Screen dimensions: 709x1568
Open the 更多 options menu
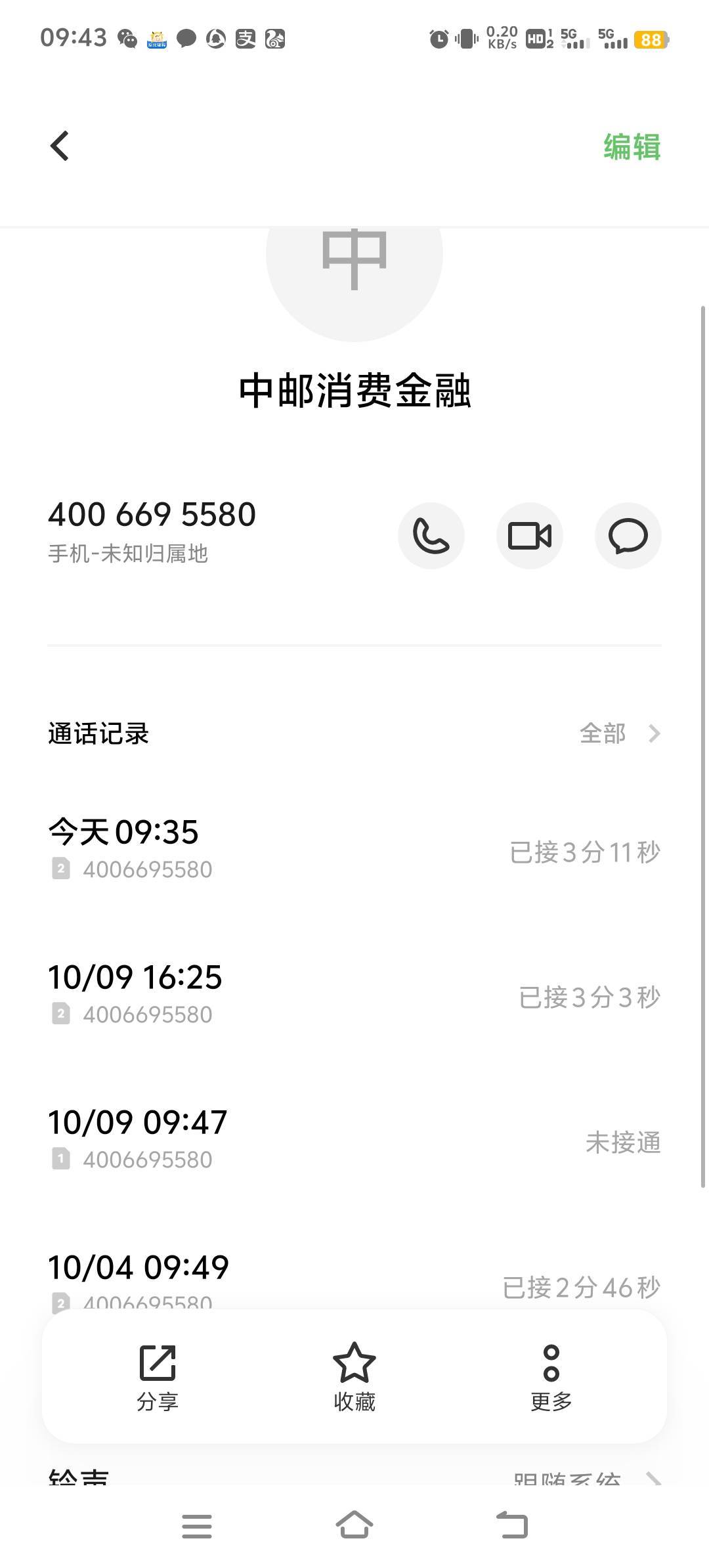point(551,1377)
